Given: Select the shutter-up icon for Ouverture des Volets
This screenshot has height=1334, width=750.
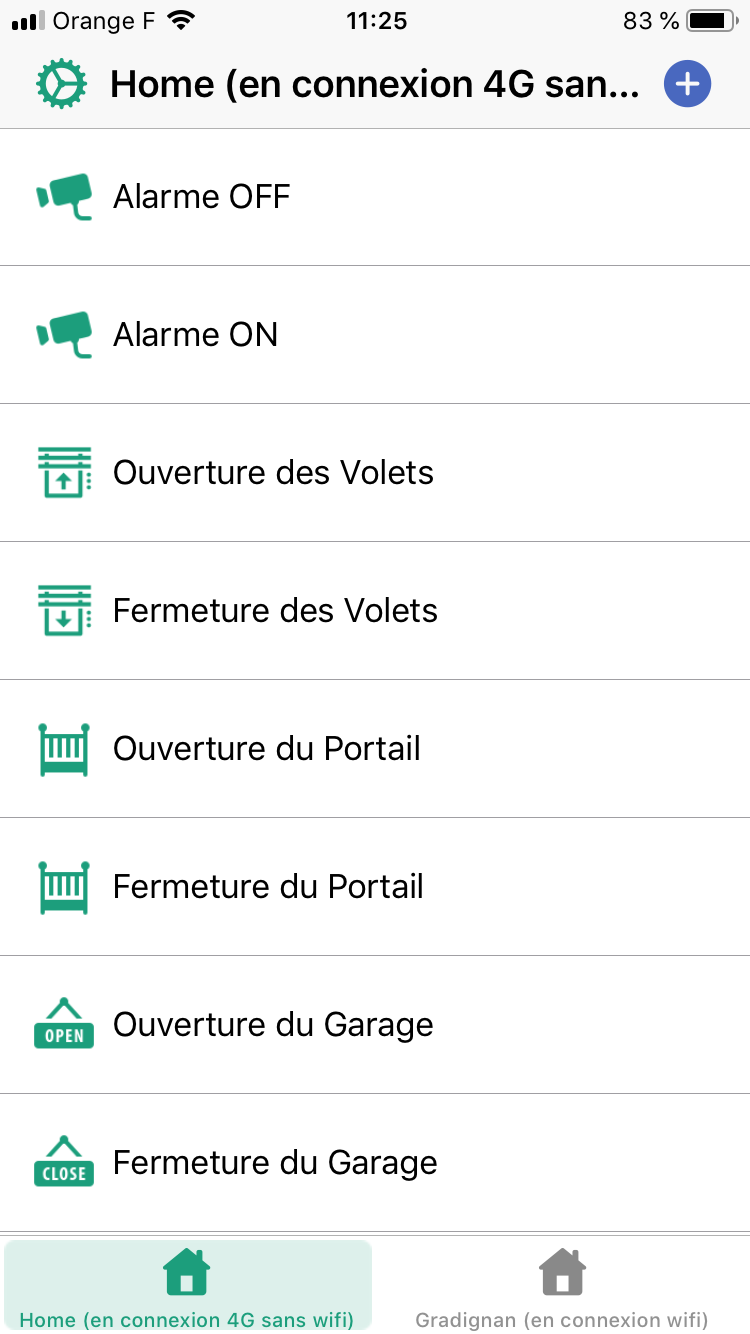Looking at the screenshot, I should pos(63,472).
